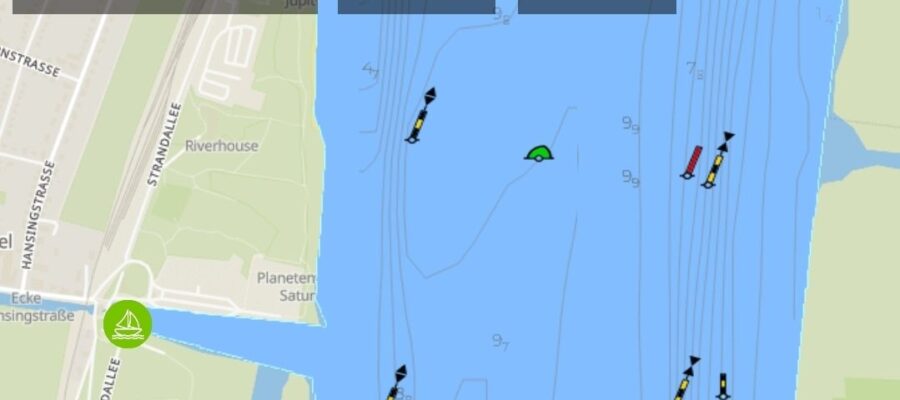Tap the black-yellow buoy left of the vessel
The width and height of the screenshot is (900, 400).
point(419,117)
